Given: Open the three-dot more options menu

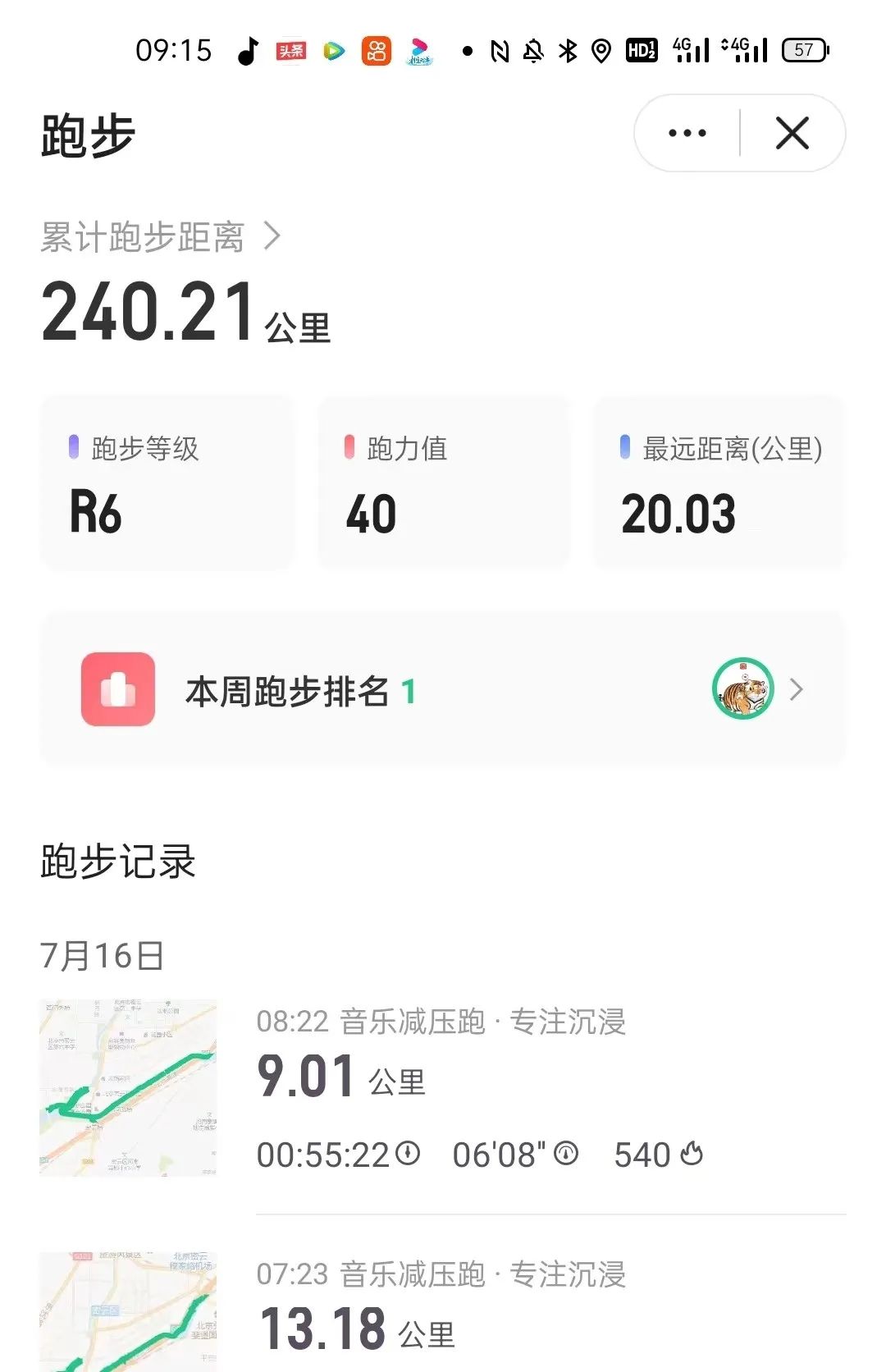Looking at the screenshot, I should pyautogui.click(x=687, y=133).
